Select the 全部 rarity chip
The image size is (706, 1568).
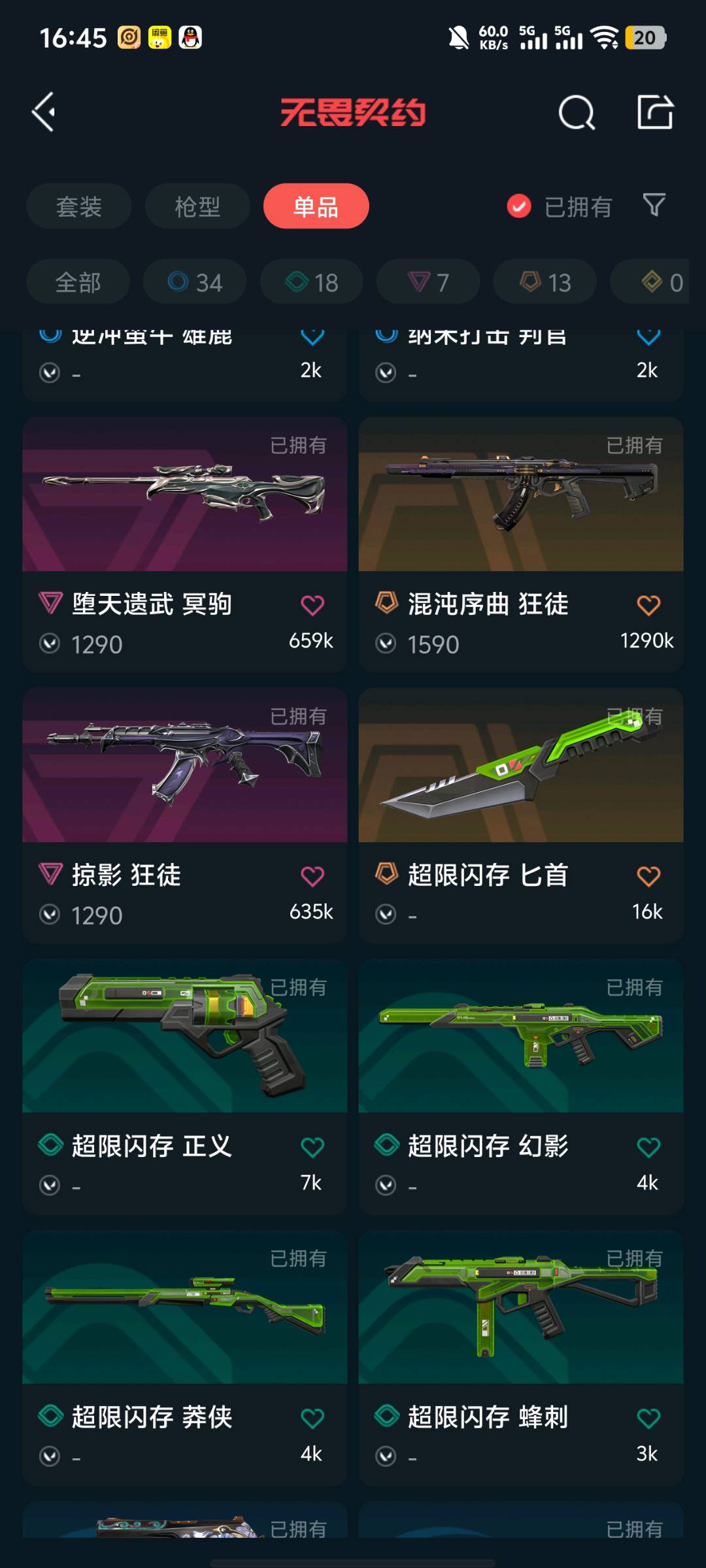tap(78, 282)
